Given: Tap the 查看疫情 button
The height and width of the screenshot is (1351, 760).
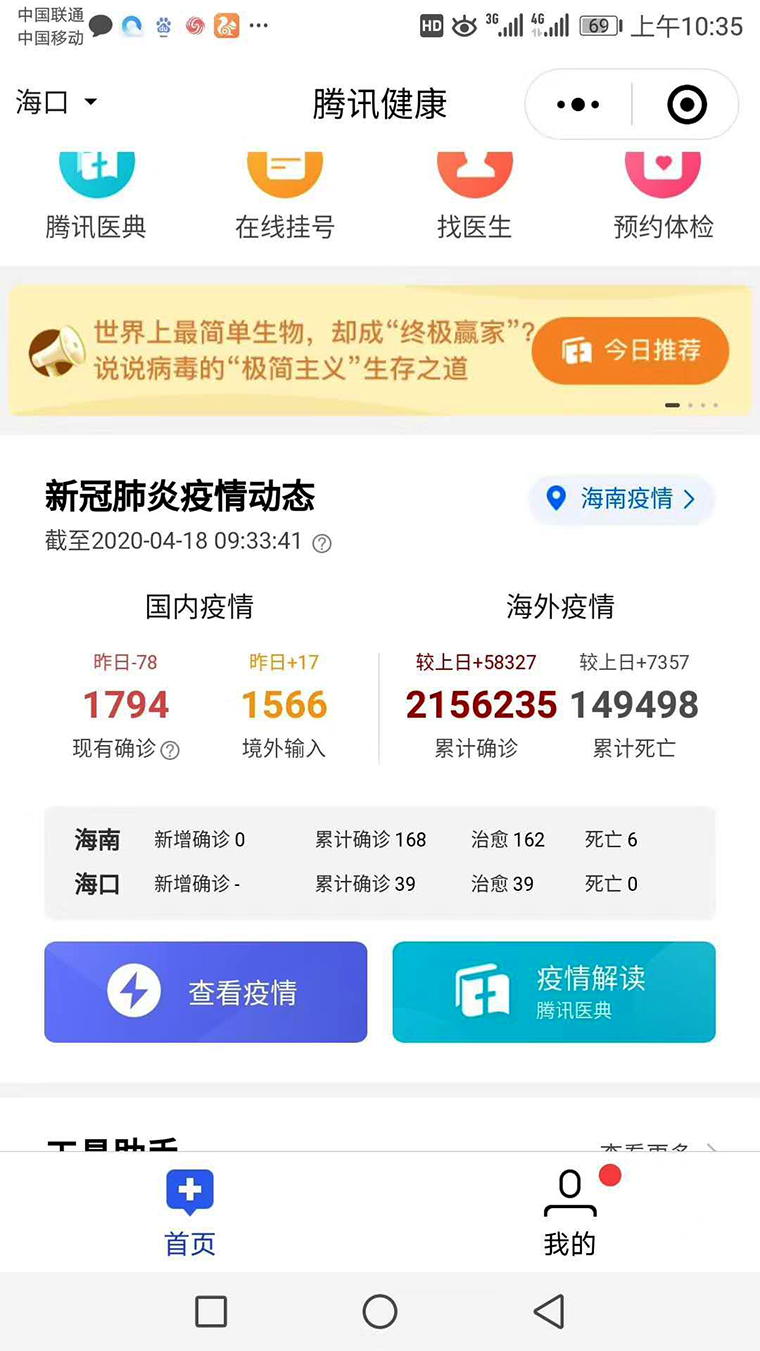Looking at the screenshot, I should [206, 992].
